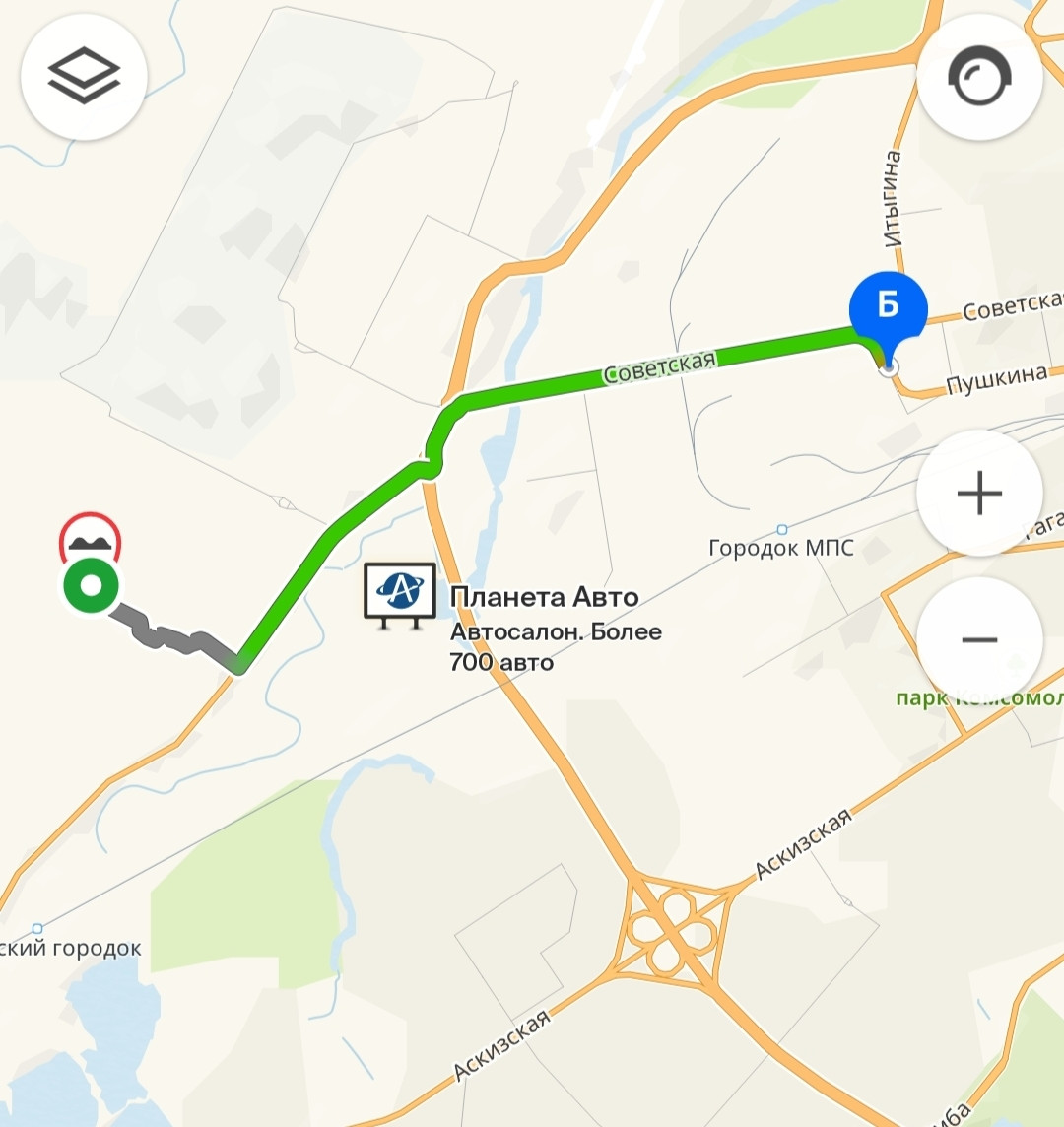Image resolution: width=1064 pixels, height=1127 pixels.
Task: Tap the compass orientation button
Action: pos(979,76)
